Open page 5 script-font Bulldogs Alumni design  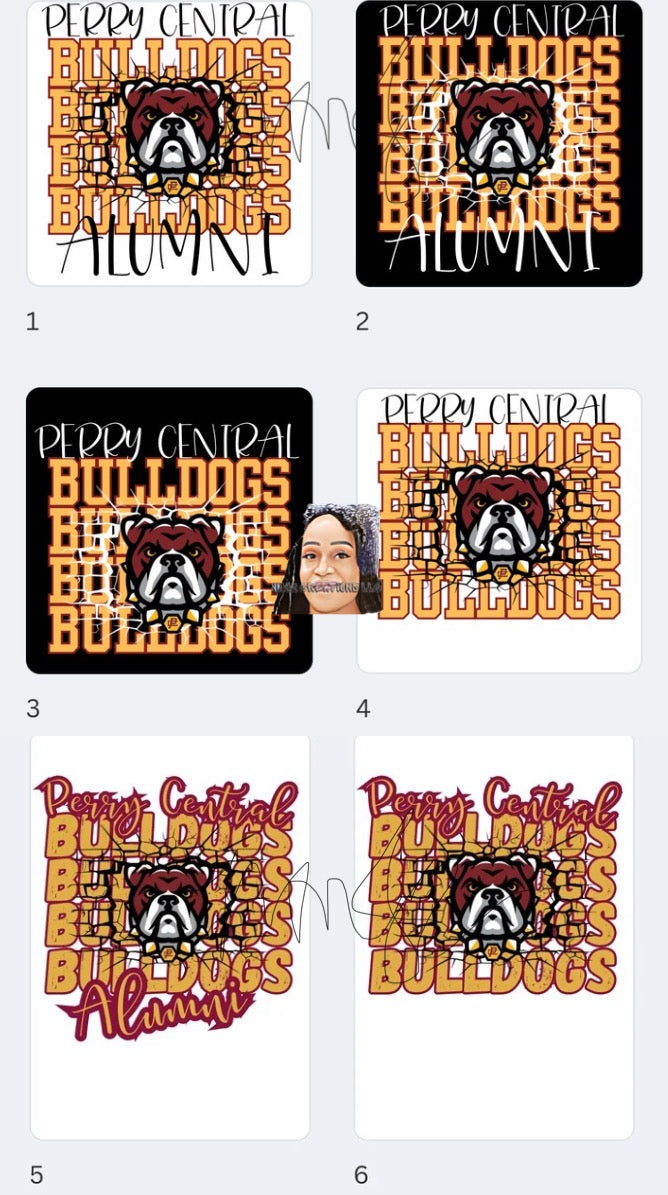(169, 936)
